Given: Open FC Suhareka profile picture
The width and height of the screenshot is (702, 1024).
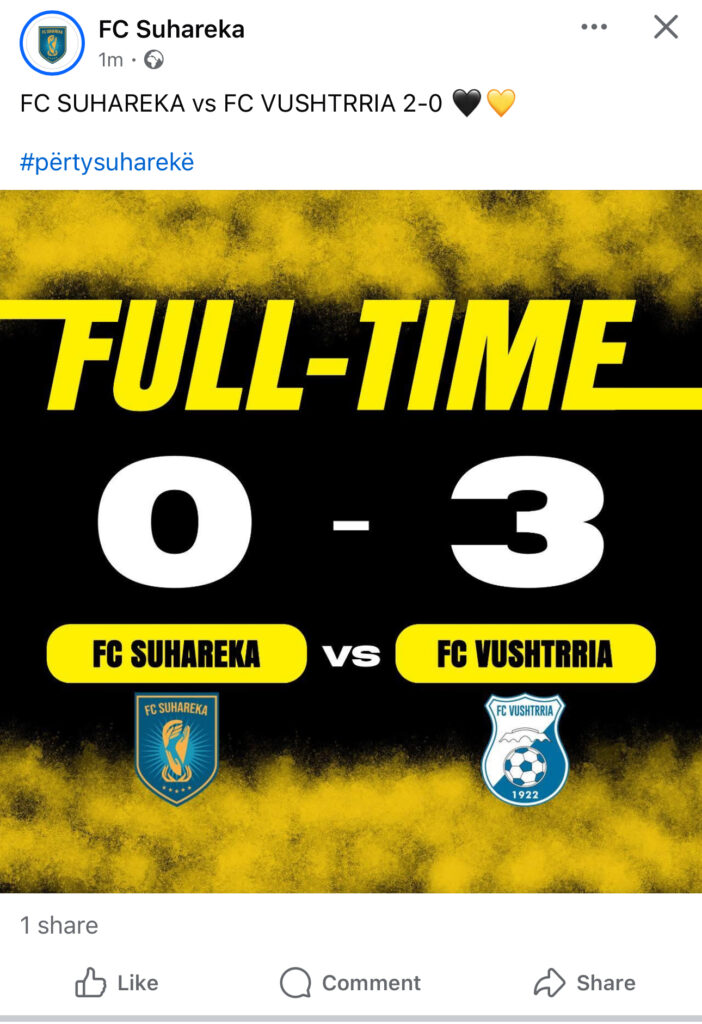Looking at the screenshot, I should [52, 43].
